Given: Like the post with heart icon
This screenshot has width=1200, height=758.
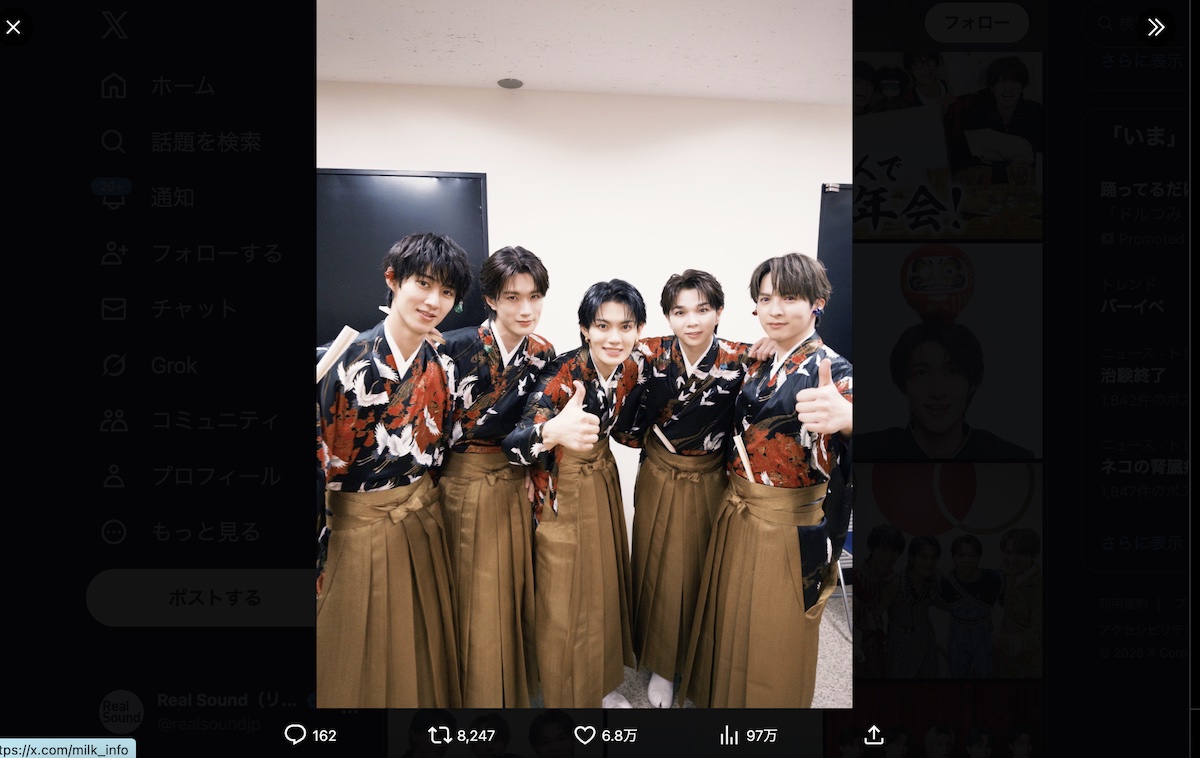Looking at the screenshot, I should coord(585,735).
